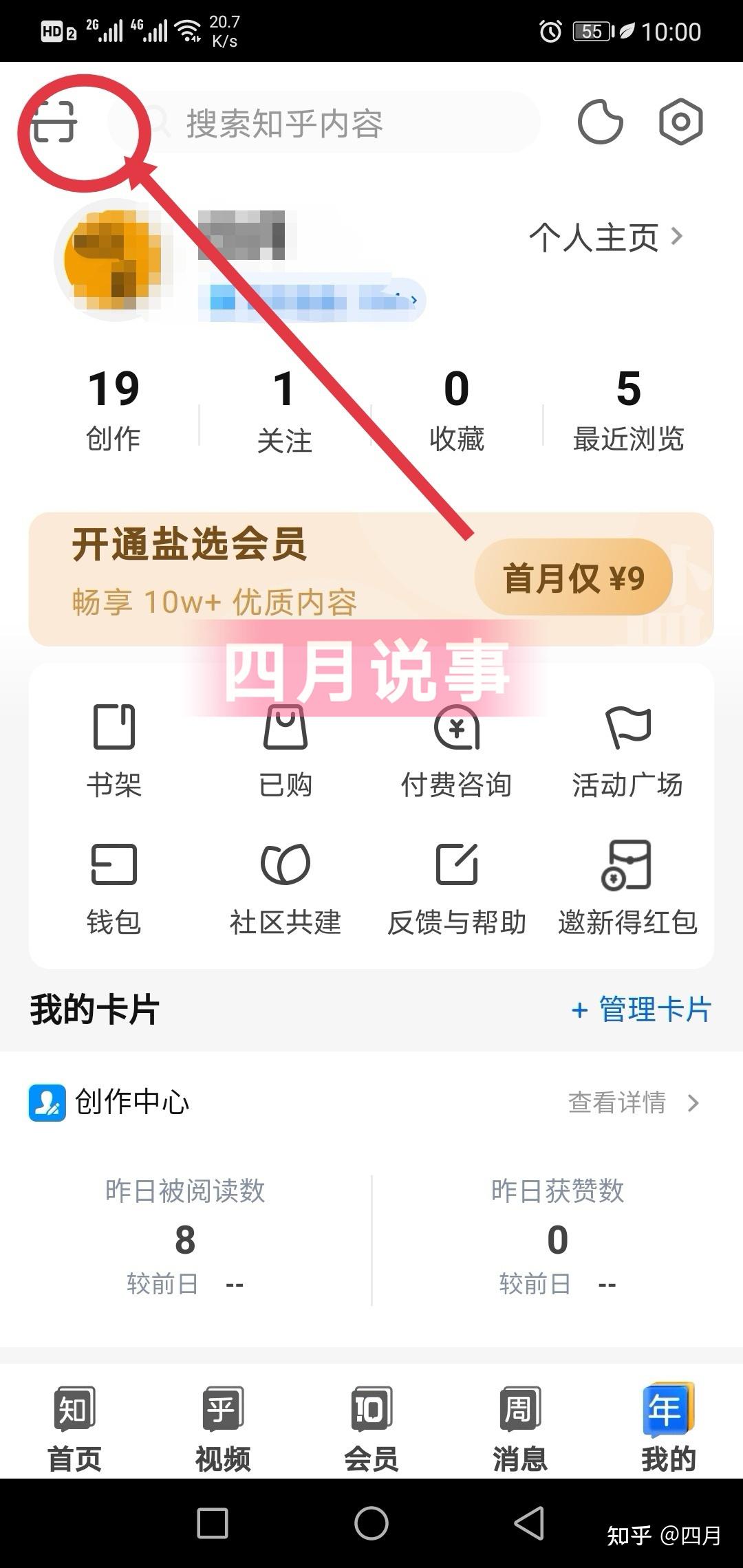Image resolution: width=743 pixels, height=1568 pixels.
Task: Open 活动广场
Action: (x=627, y=750)
